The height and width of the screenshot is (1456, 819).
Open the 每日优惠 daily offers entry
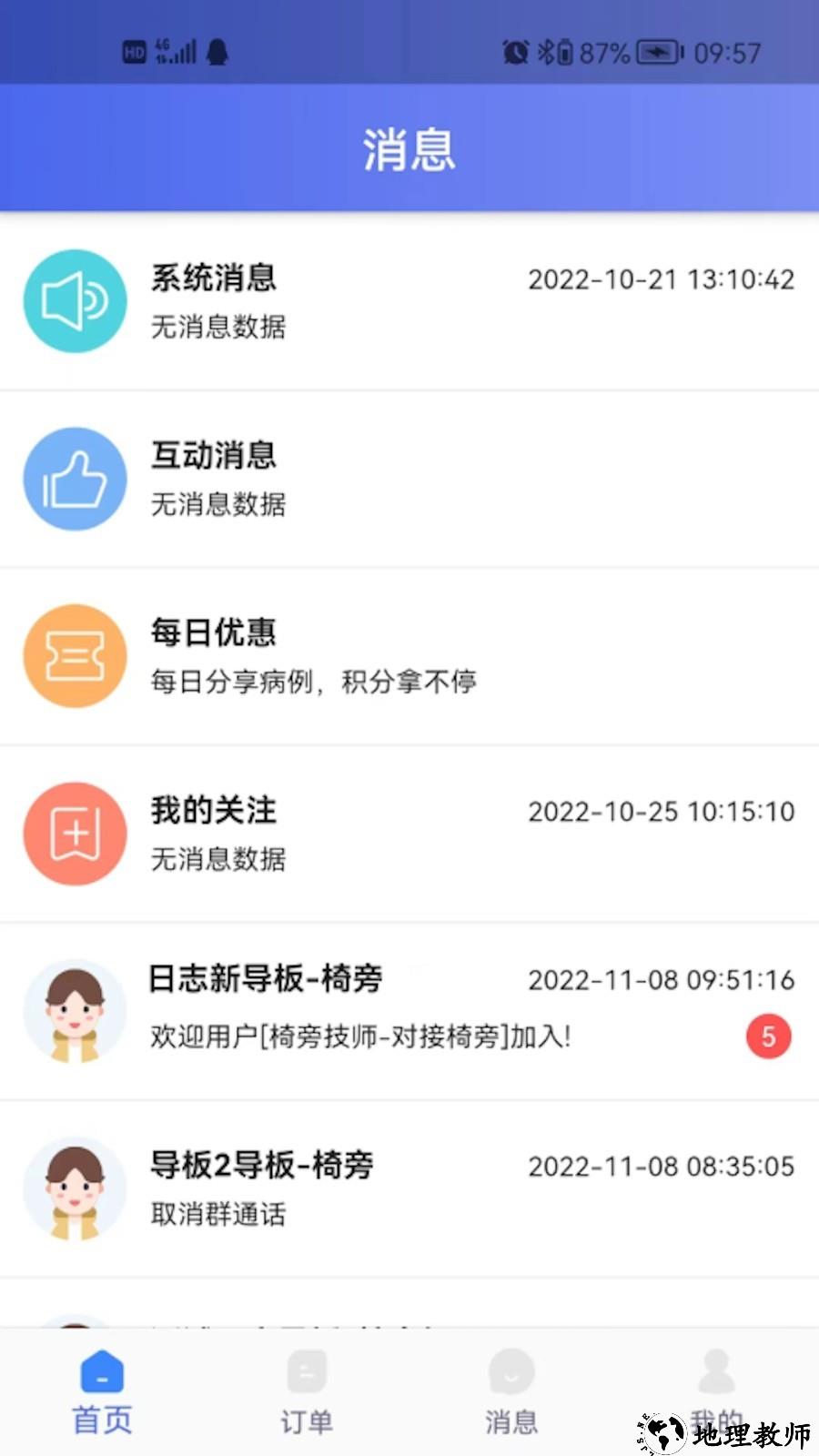(x=409, y=657)
